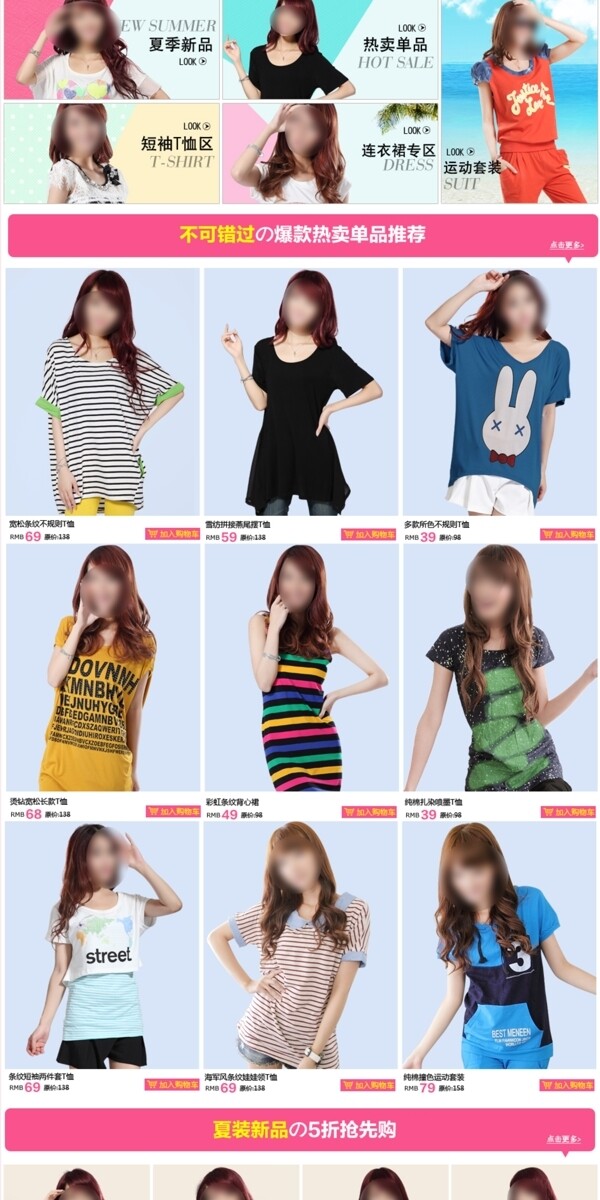The width and height of the screenshot is (600, 1200).
Task: Open the 热卖单品 hot sale banner
Action: coord(330,50)
